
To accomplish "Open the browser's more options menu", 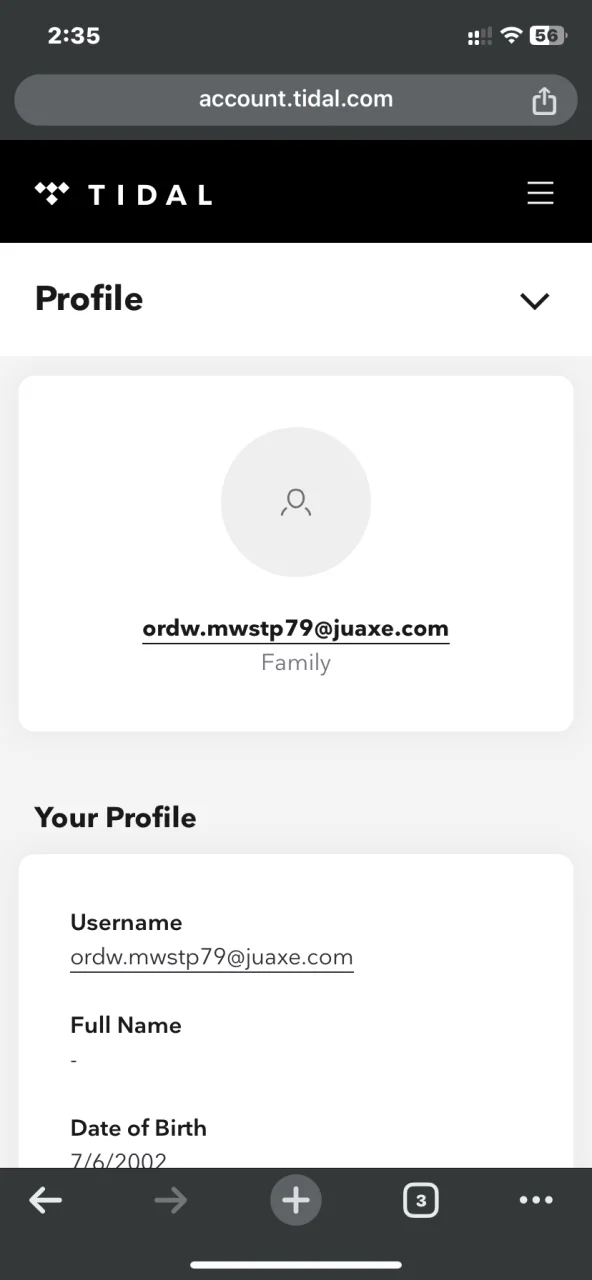I will click(536, 1200).
